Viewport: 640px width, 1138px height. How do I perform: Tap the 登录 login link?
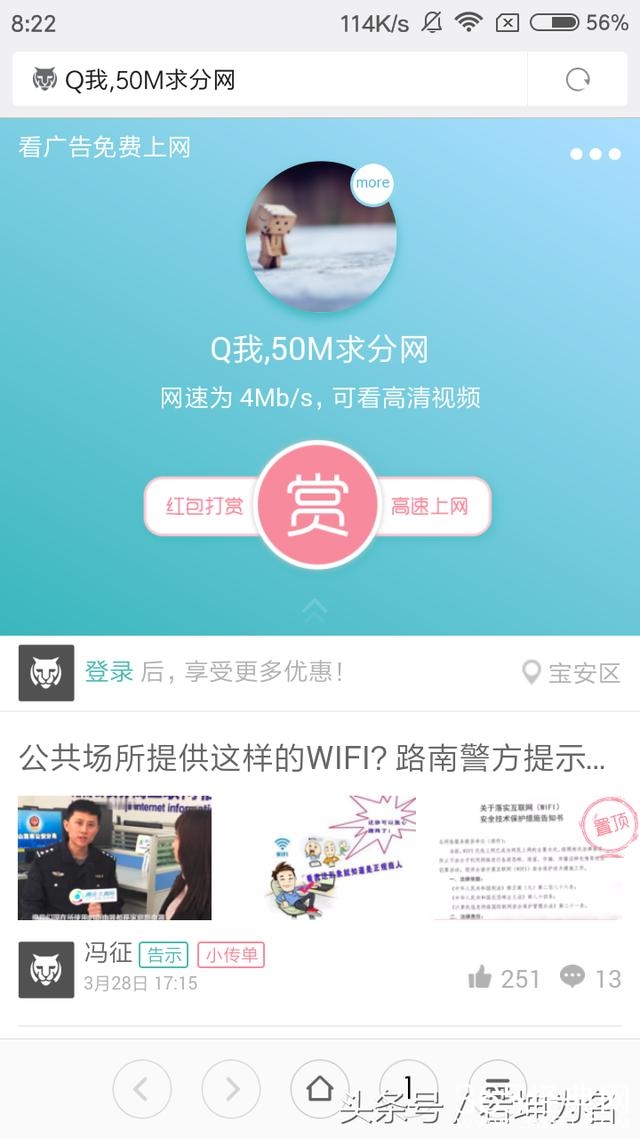[109, 672]
